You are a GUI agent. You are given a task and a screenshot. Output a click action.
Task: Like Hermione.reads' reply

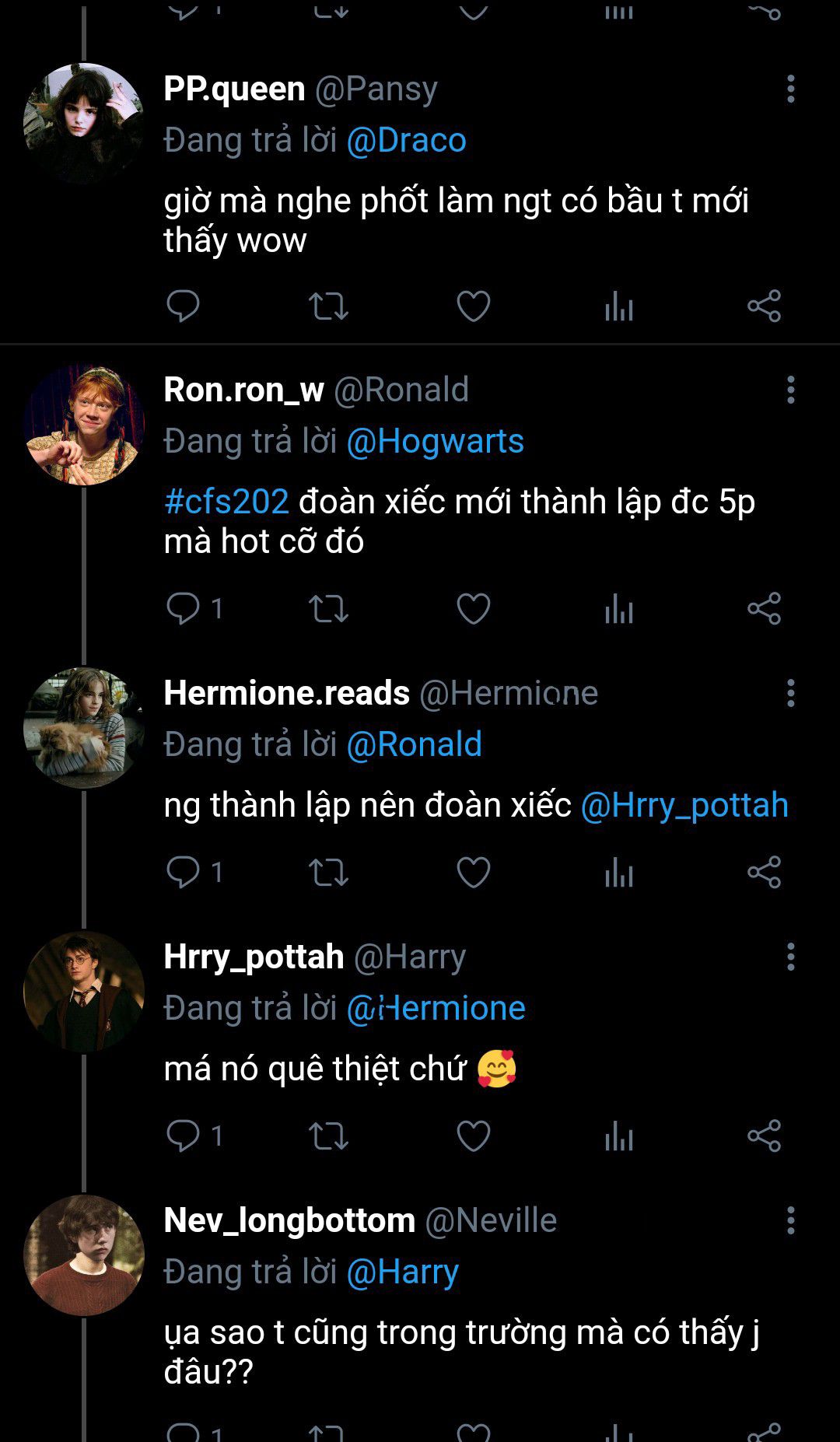473,872
